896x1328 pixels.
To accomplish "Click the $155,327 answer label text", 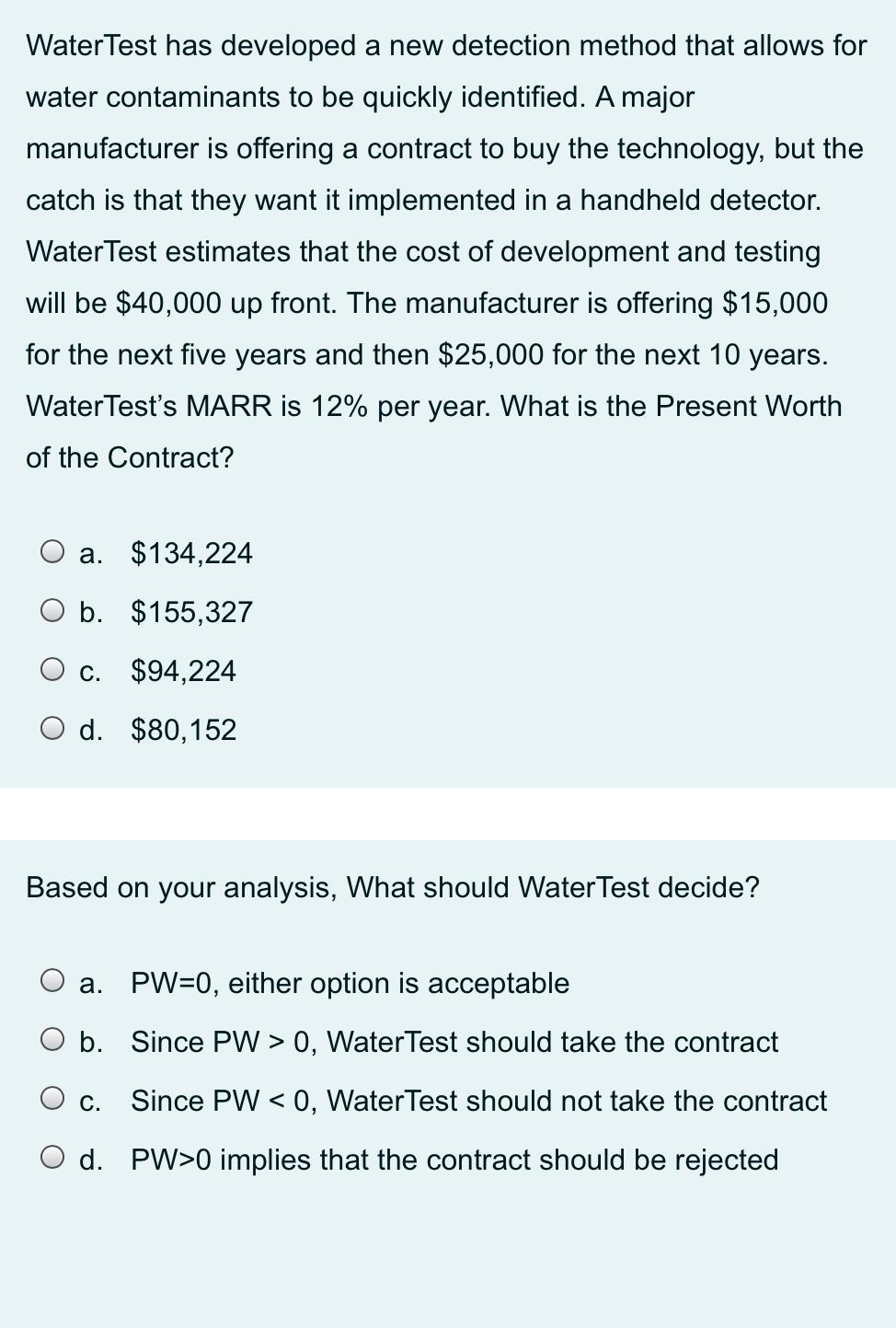I will coord(190,611).
